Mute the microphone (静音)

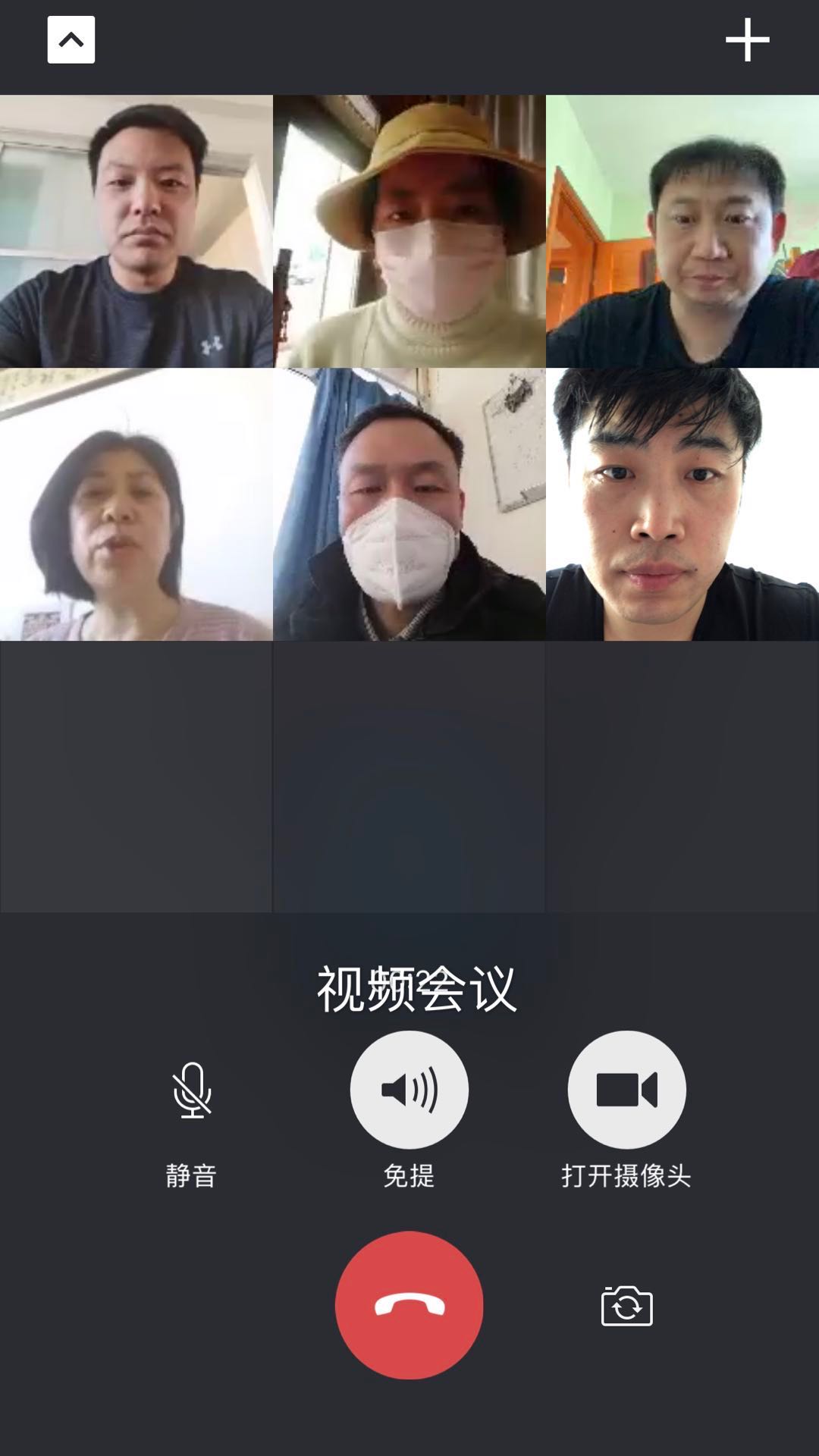(x=192, y=1090)
